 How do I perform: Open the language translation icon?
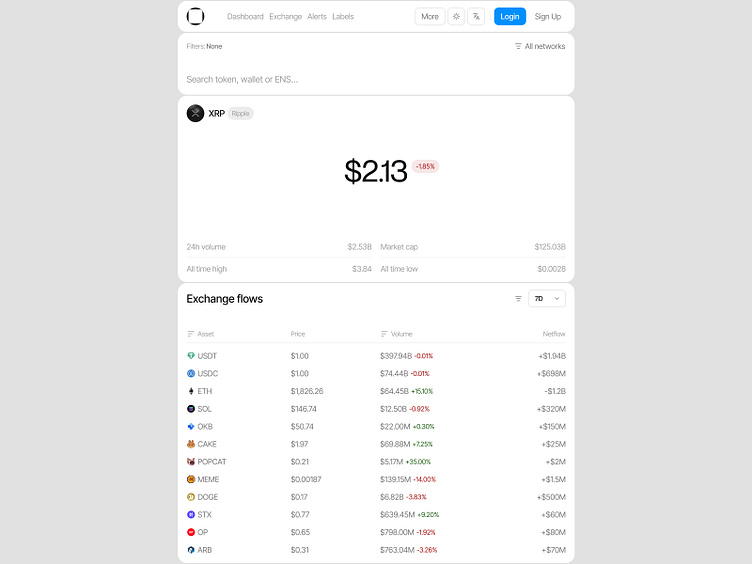click(476, 17)
